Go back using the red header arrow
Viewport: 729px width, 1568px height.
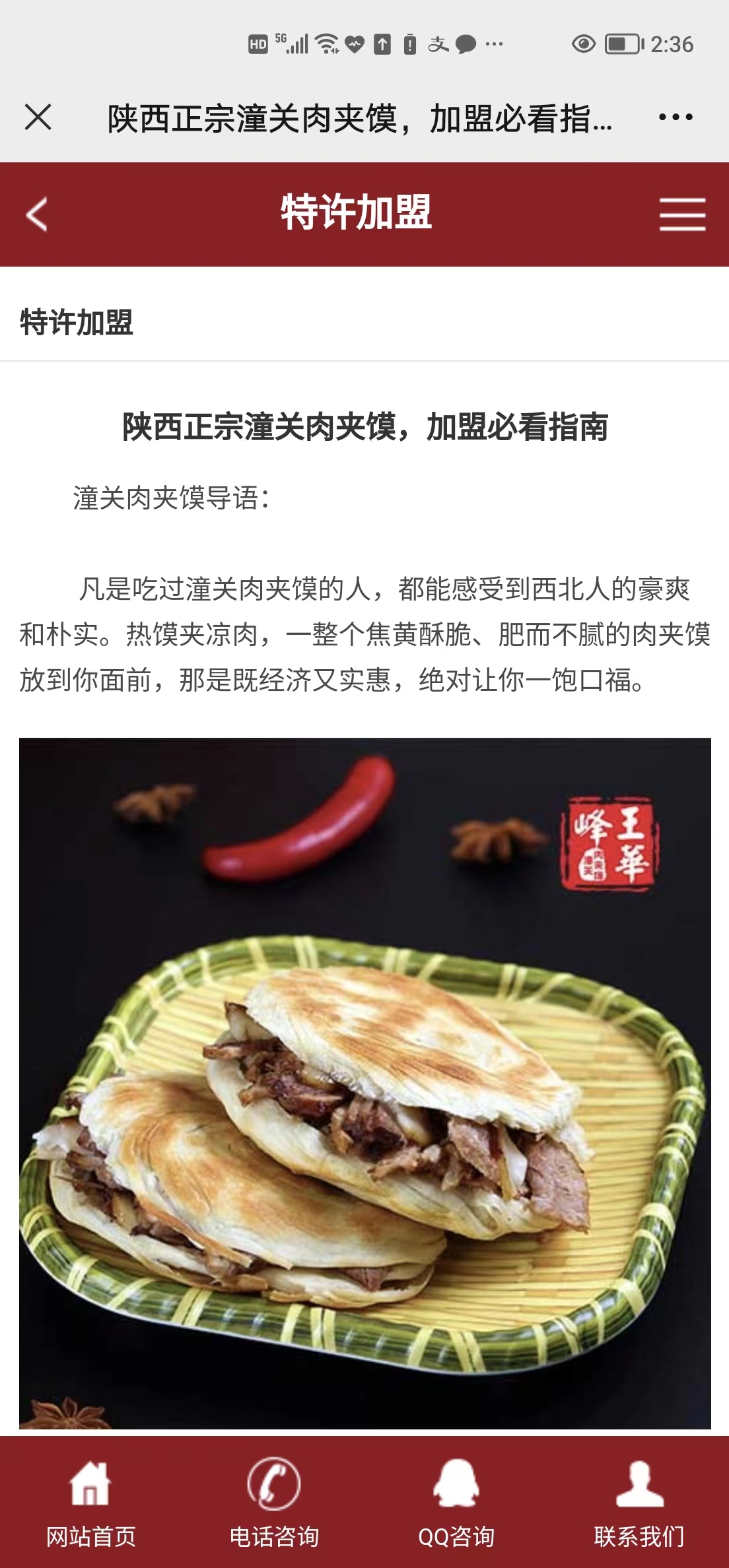(x=37, y=214)
